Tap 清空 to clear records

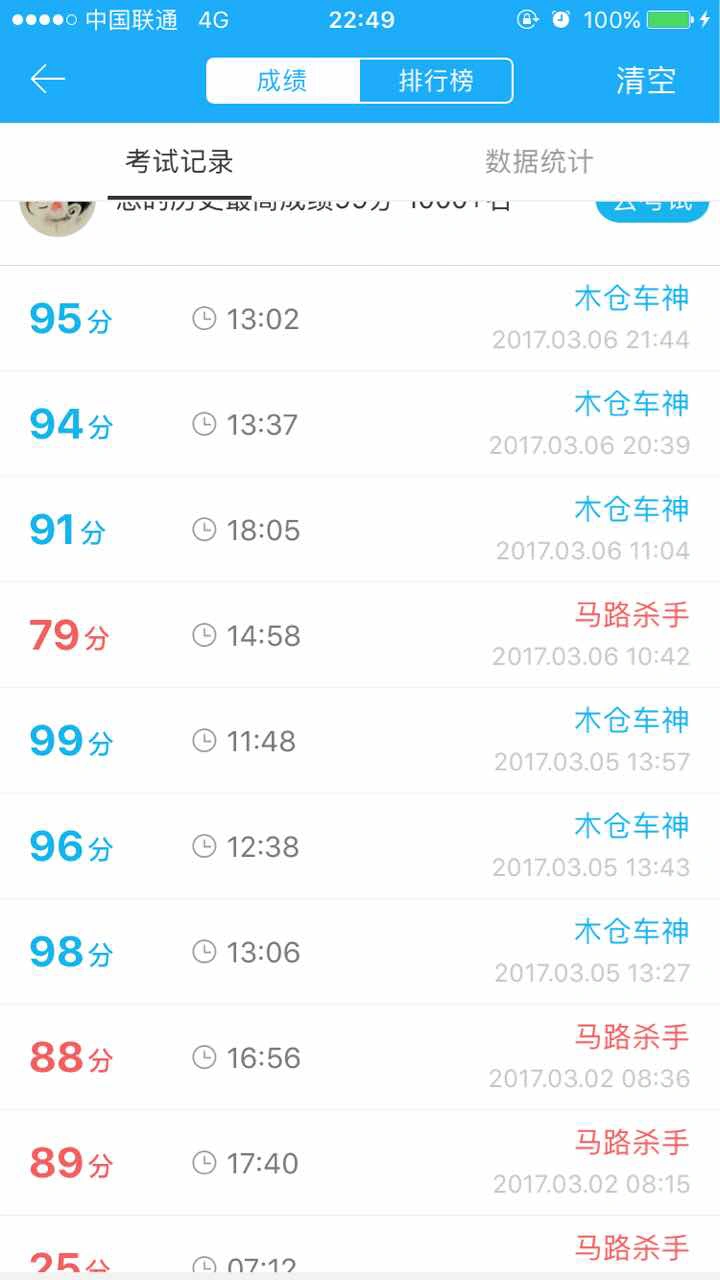tap(646, 81)
